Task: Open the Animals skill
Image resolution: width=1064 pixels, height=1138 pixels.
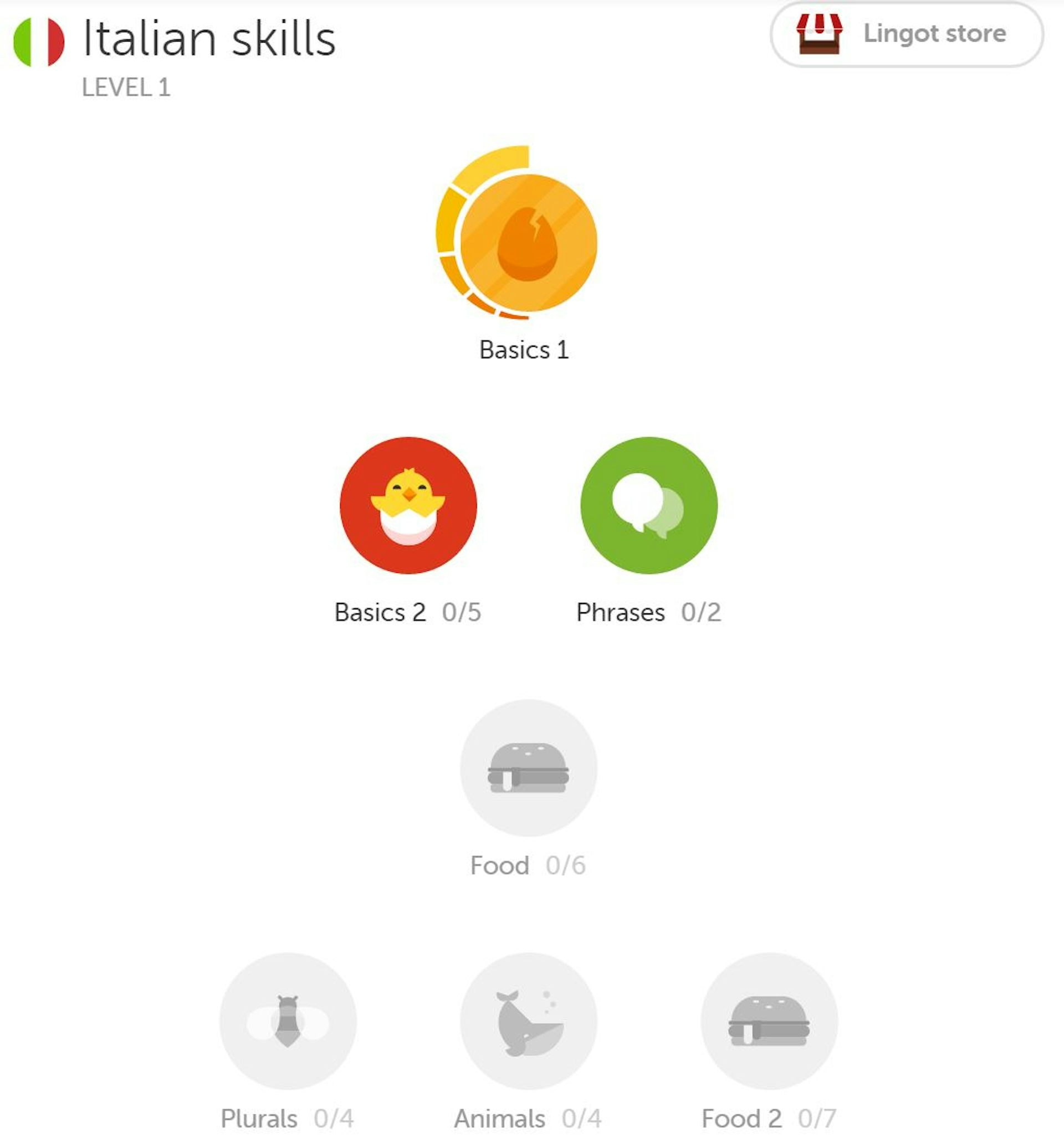Action: (528, 1021)
